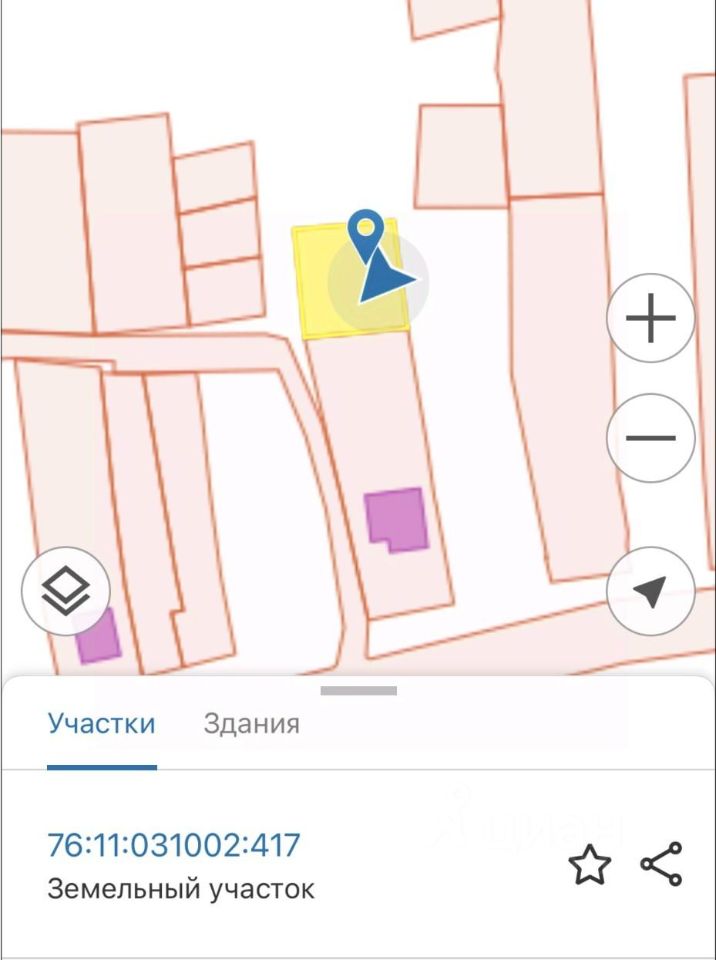This screenshot has width=716, height=960.
Task: Add parcel 76:11:031002:417 to favorites
Action: [589, 865]
